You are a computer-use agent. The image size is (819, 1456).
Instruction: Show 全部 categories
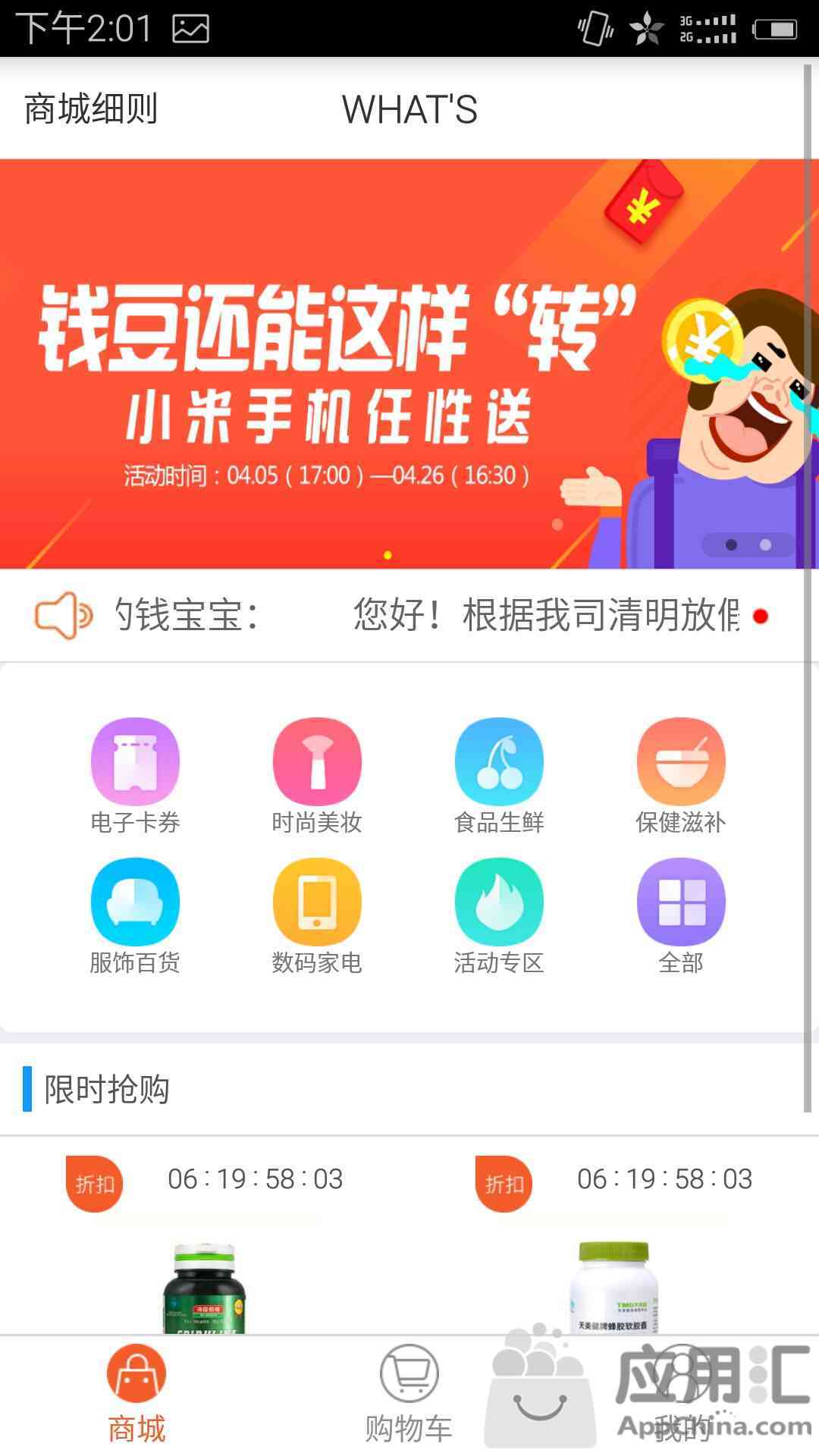(681, 902)
